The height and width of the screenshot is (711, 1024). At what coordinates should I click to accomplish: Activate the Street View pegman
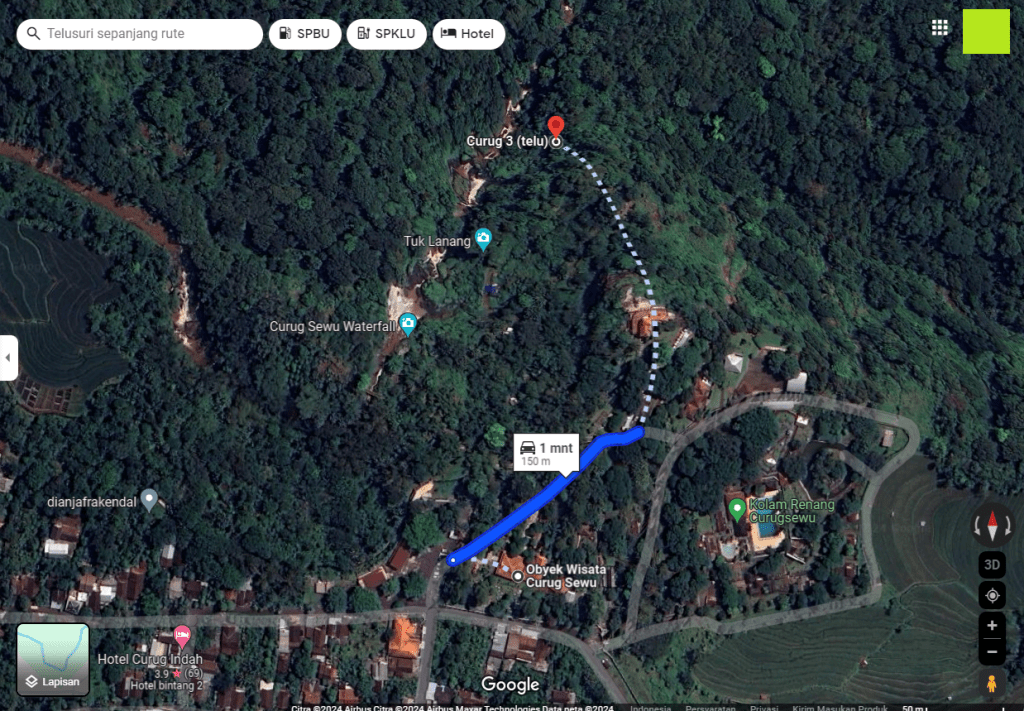(x=992, y=684)
